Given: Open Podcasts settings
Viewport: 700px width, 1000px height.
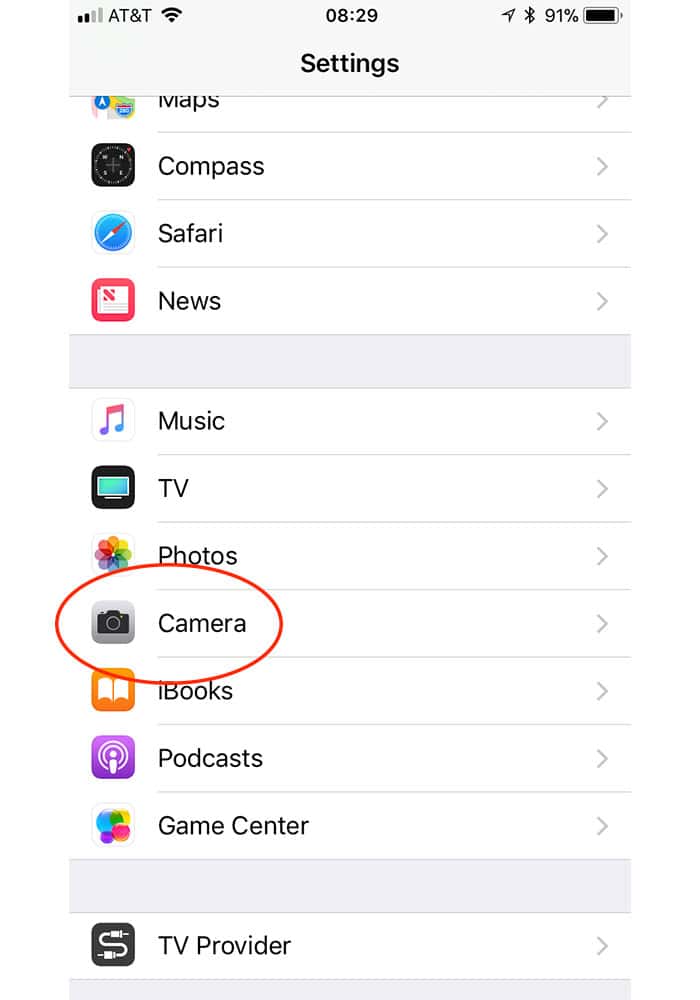Looking at the screenshot, I should click(350, 758).
